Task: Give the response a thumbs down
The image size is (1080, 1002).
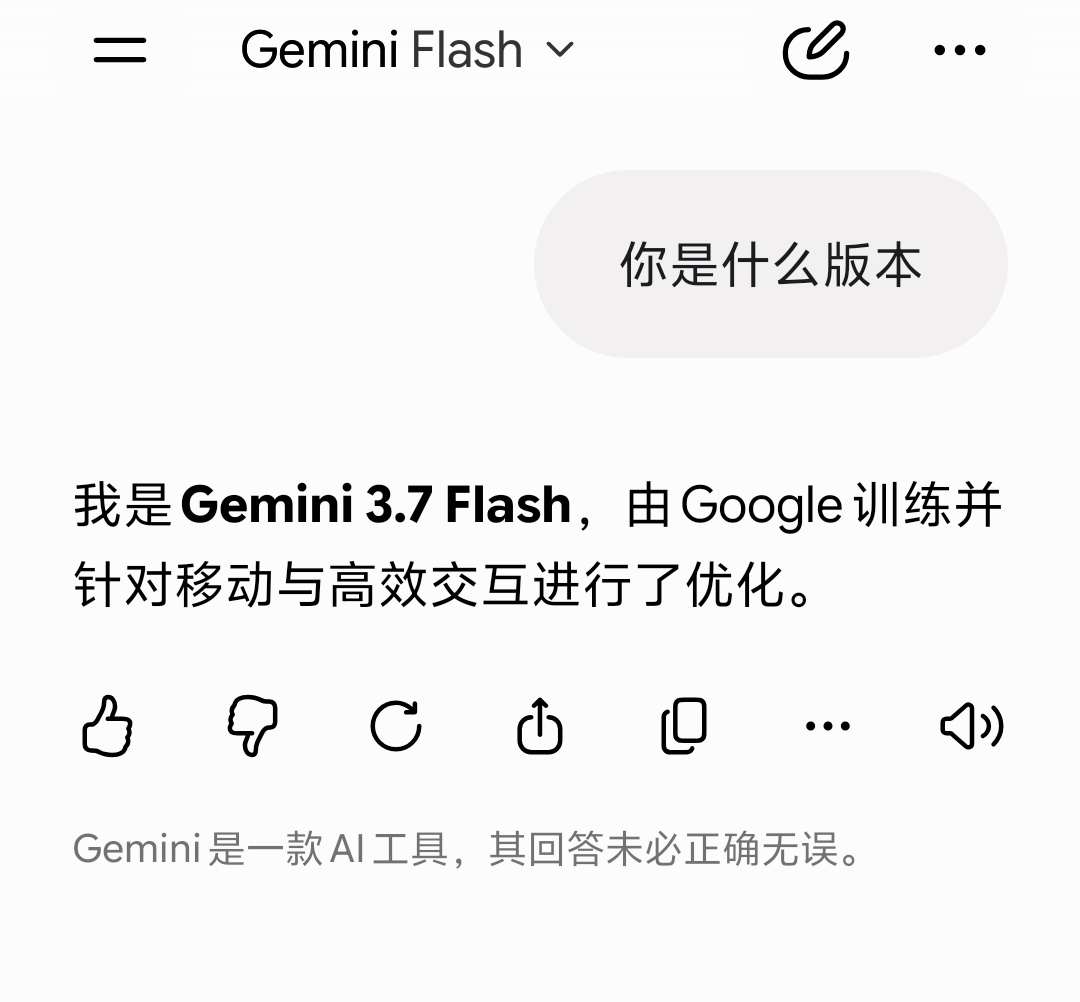Action: [x=252, y=726]
